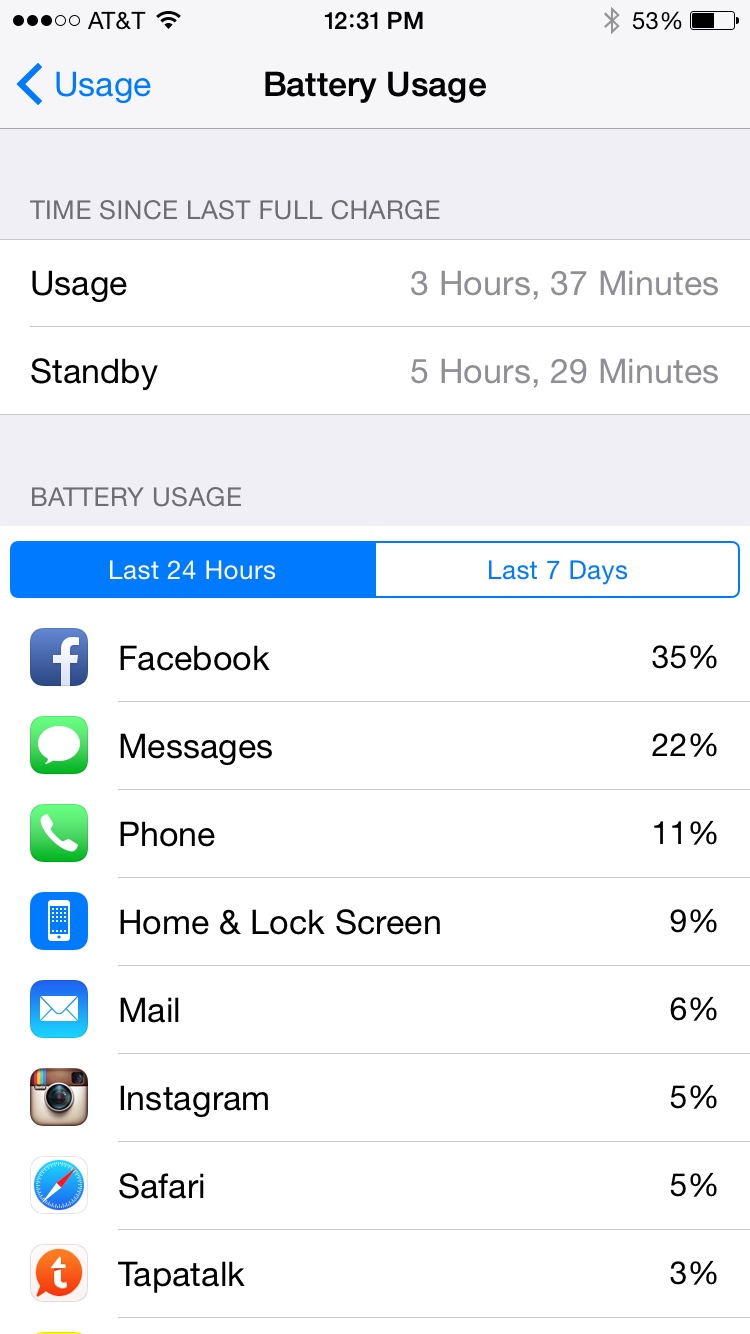Go back to the Usage screen
This screenshot has width=750, height=1334.
pos(84,85)
